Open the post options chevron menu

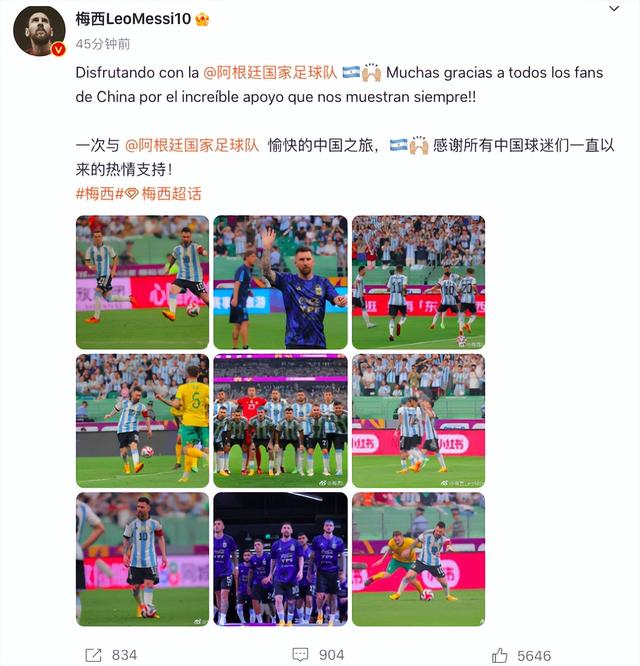click(614, 9)
